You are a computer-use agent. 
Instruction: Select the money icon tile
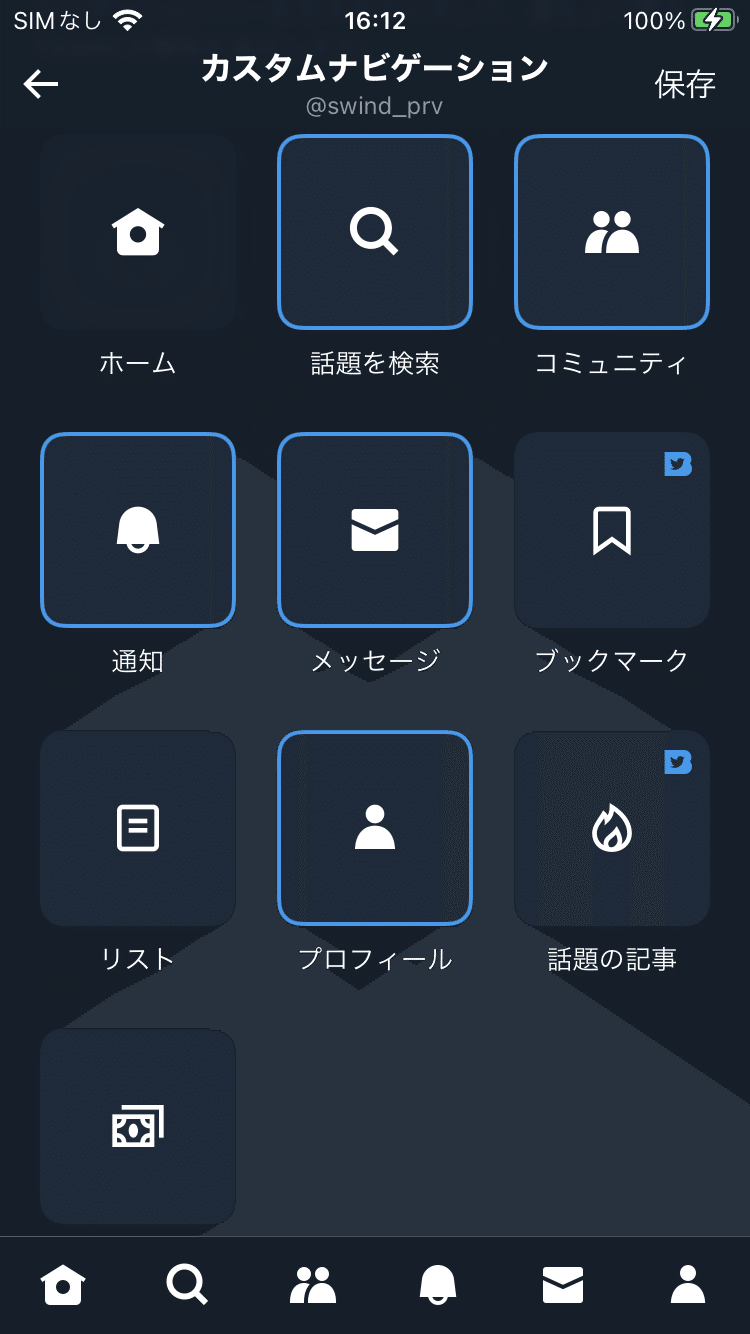pos(138,1127)
